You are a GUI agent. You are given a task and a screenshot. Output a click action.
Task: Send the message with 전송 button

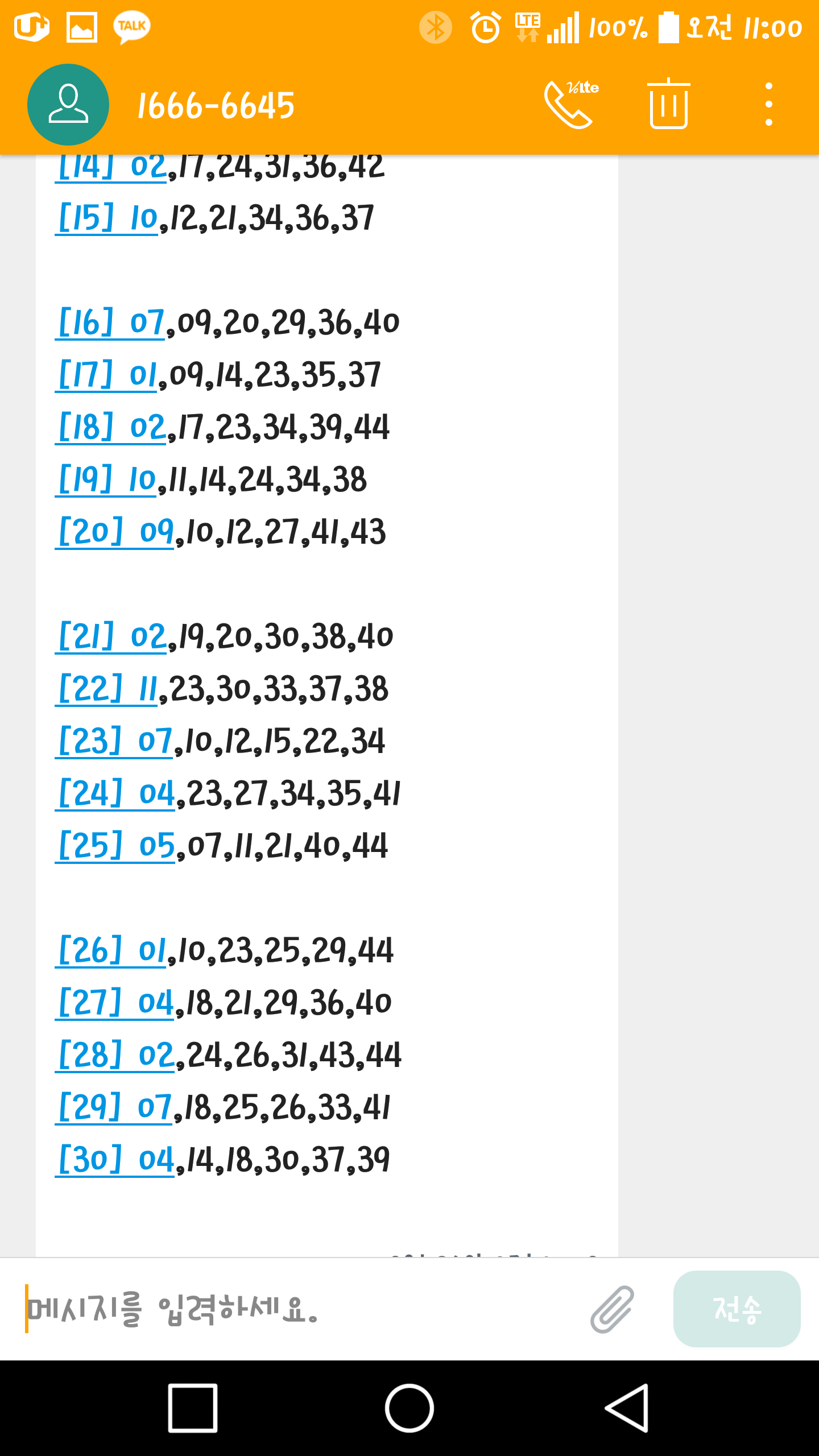(x=737, y=1309)
